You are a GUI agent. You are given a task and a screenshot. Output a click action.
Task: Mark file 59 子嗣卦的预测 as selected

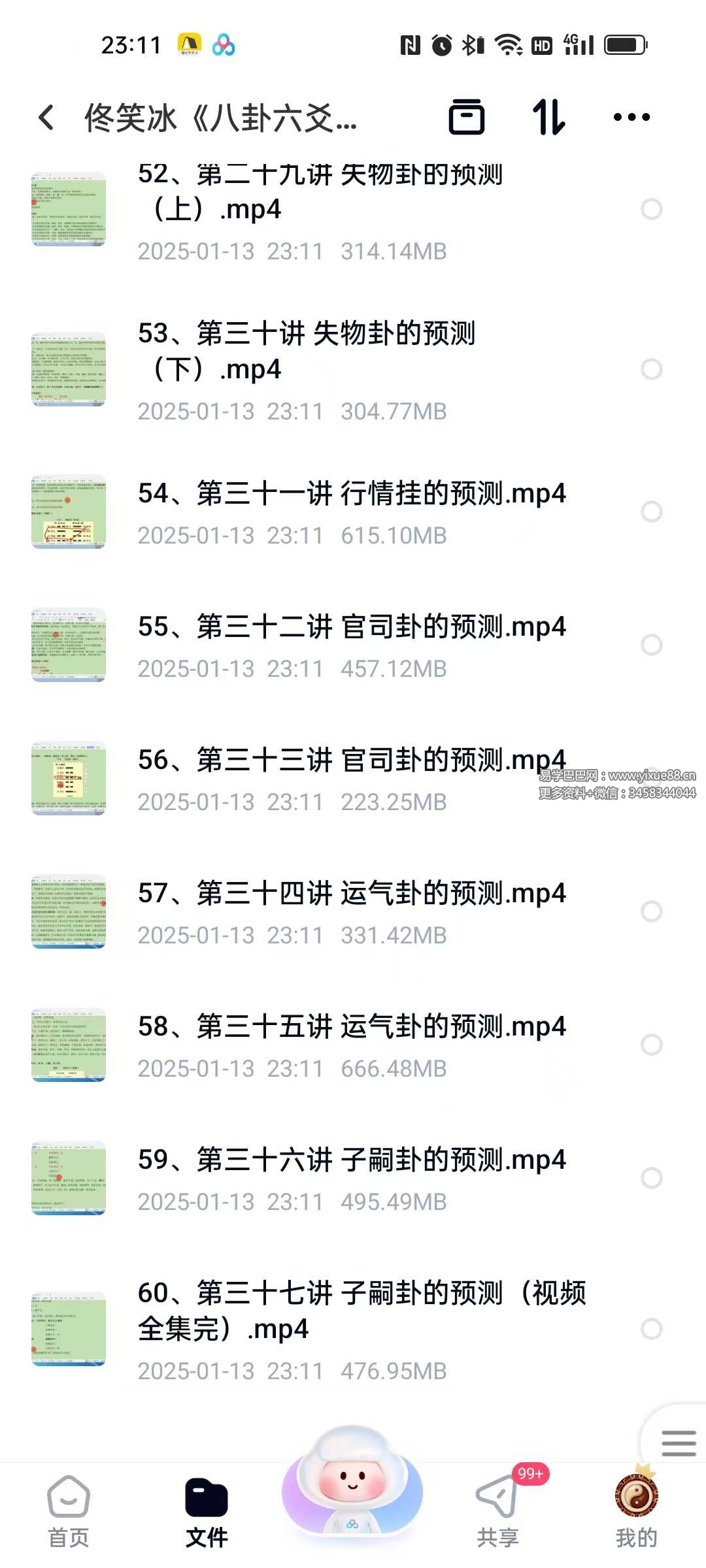[x=651, y=1178]
